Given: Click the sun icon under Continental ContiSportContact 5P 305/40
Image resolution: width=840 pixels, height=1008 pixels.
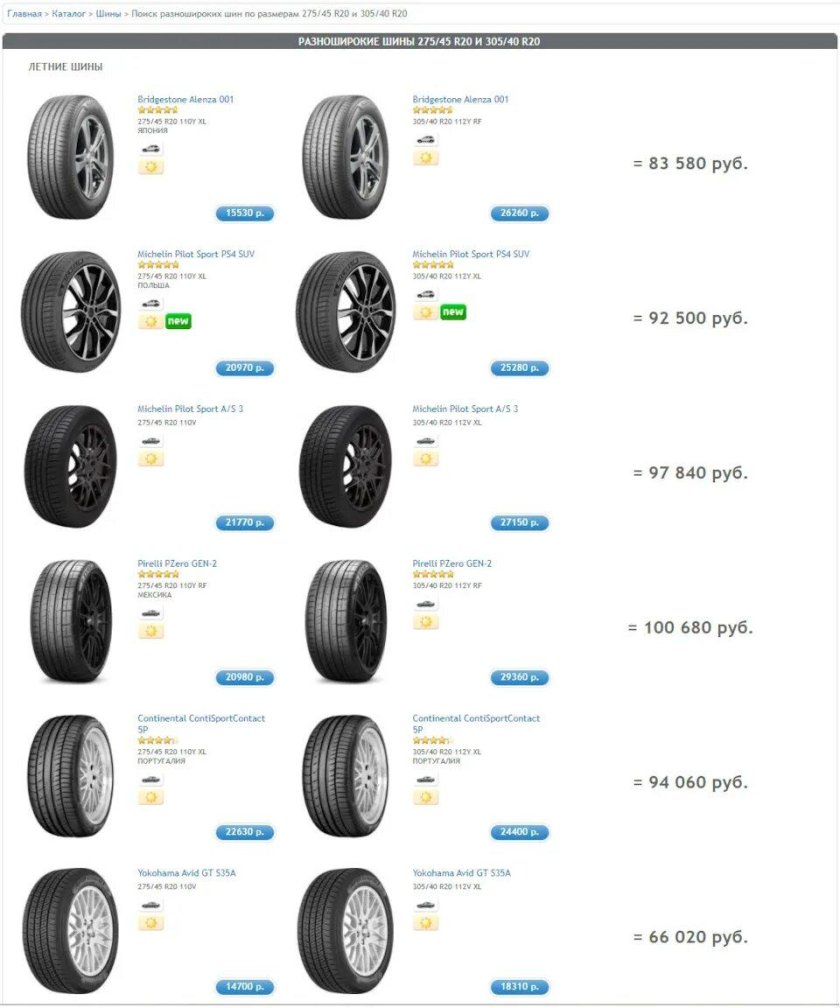Looking at the screenshot, I should pyautogui.click(x=426, y=796).
